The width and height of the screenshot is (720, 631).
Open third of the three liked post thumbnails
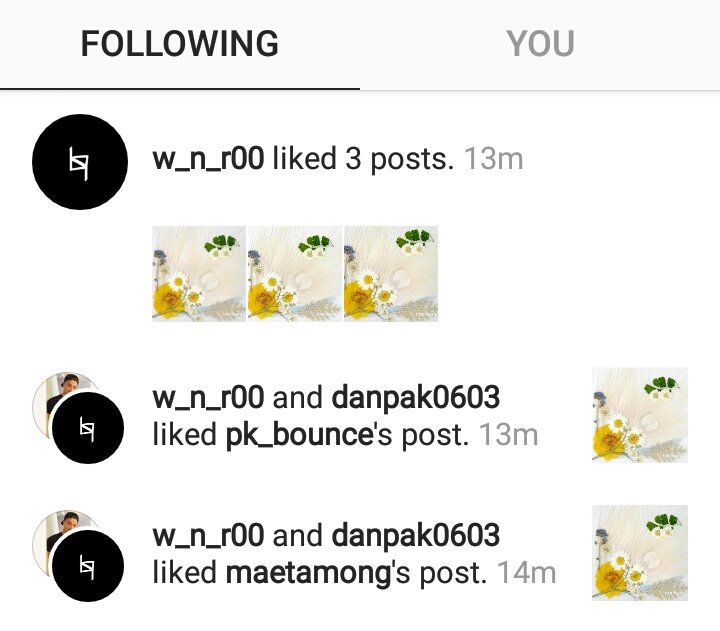tap(390, 273)
